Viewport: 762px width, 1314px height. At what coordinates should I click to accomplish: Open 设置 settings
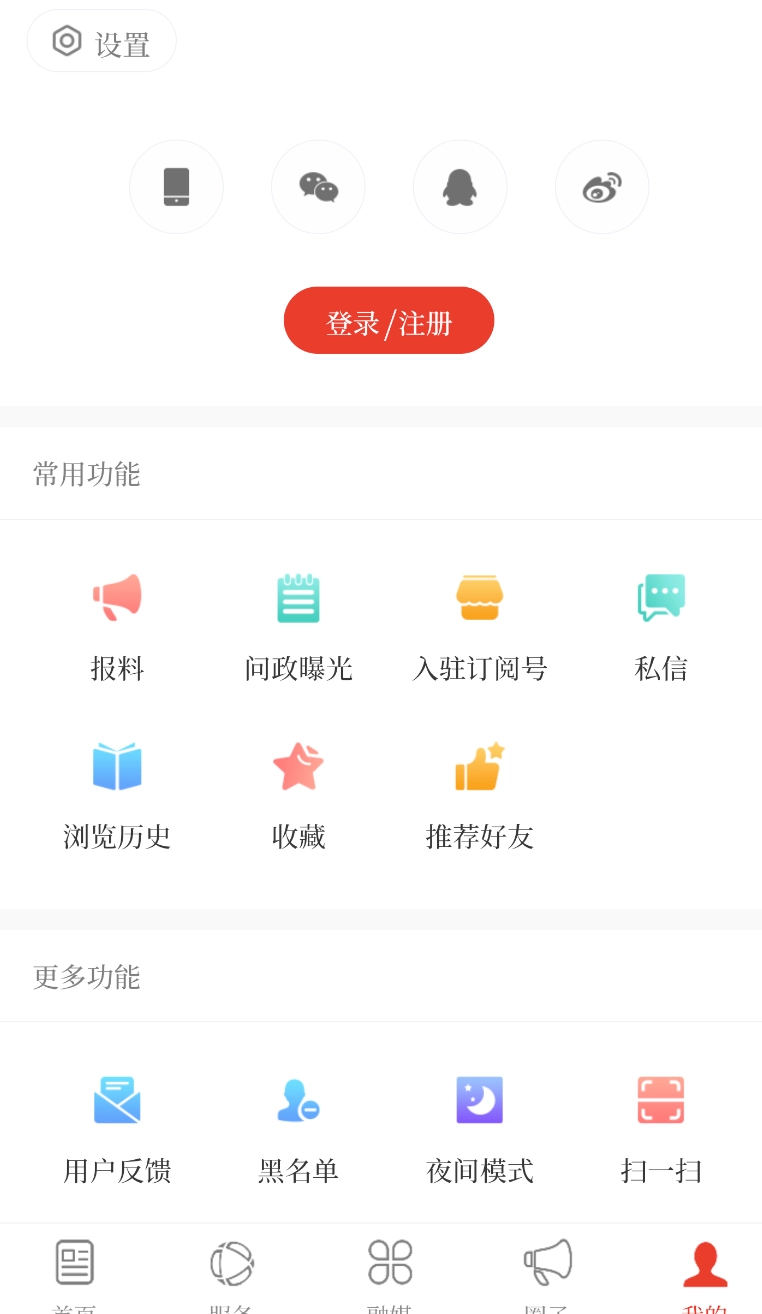pyautogui.click(x=101, y=40)
